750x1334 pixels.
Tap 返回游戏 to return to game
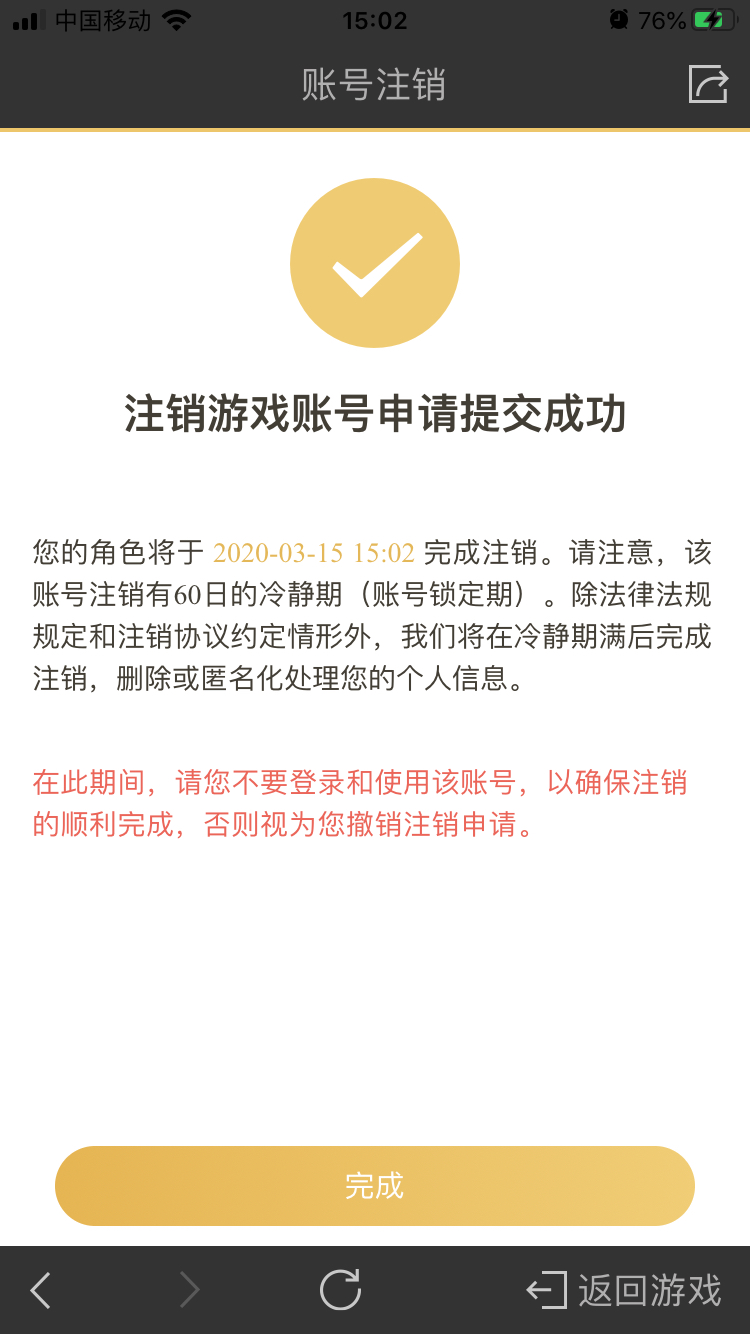point(624,1290)
